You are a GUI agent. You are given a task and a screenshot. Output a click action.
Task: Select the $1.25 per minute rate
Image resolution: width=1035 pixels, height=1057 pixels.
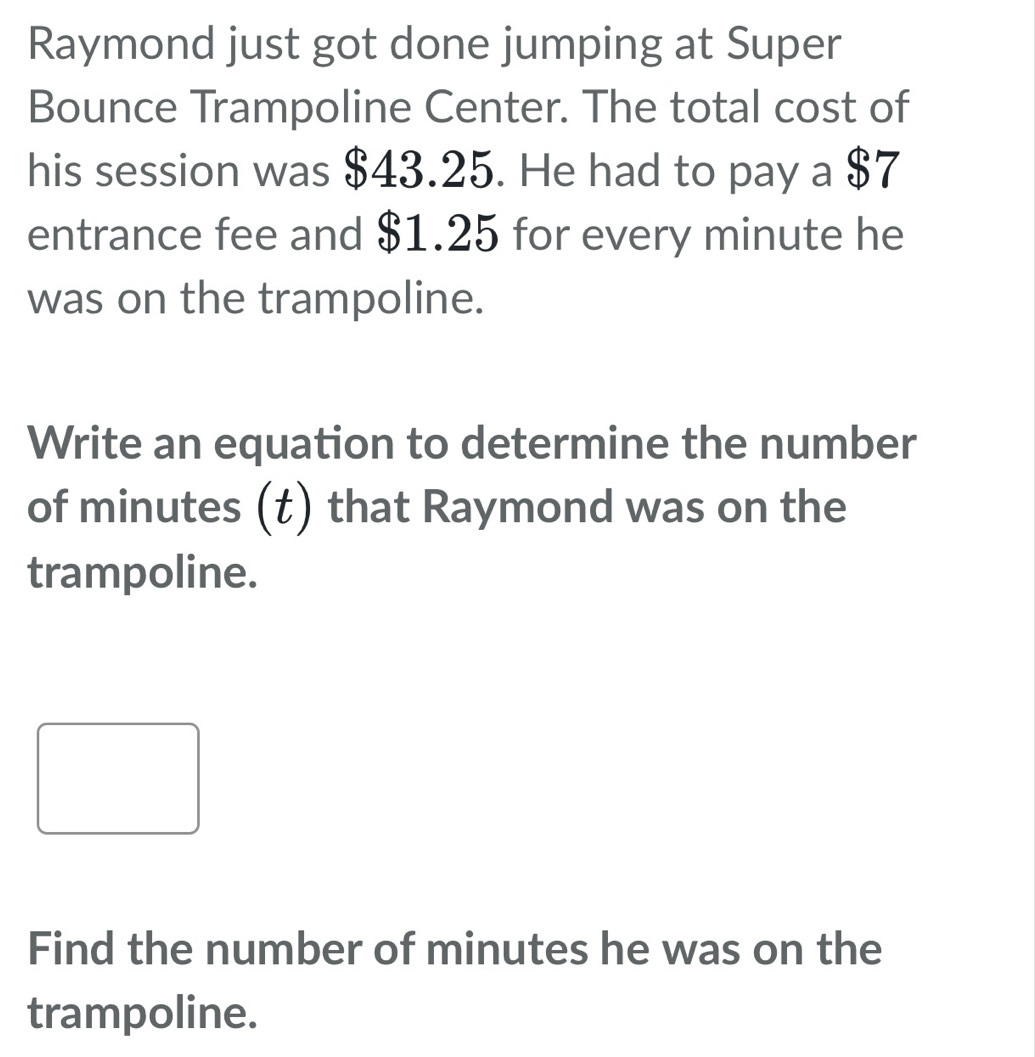pos(436,234)
